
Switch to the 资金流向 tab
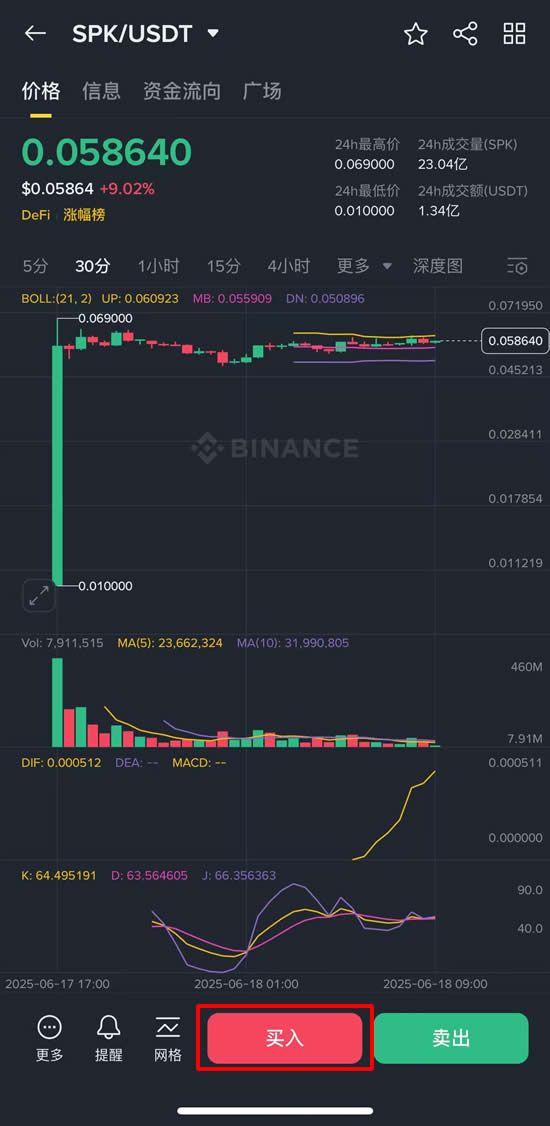[182, 91]
